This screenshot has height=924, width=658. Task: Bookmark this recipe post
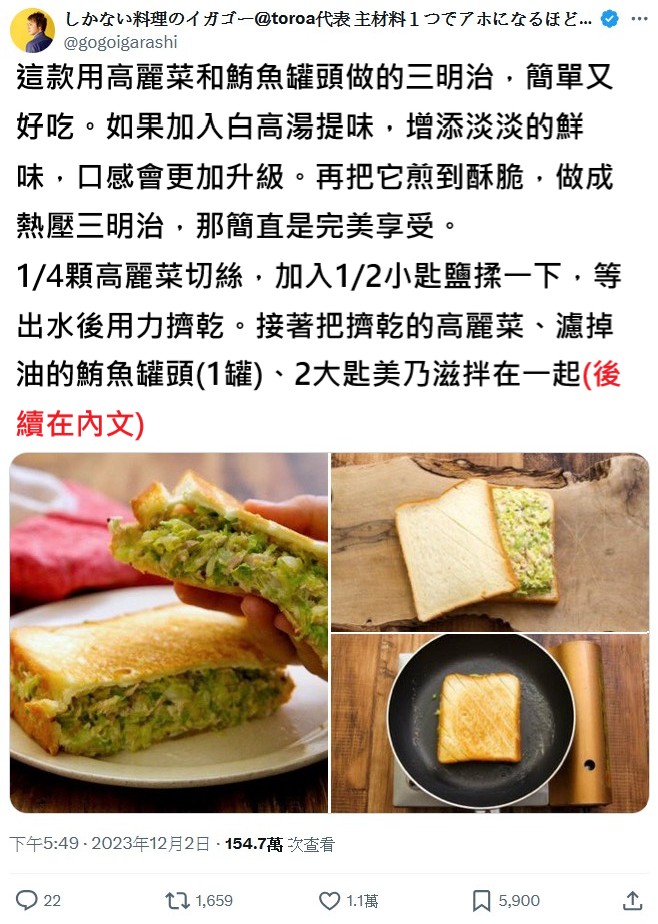click(x=481, y=900)
